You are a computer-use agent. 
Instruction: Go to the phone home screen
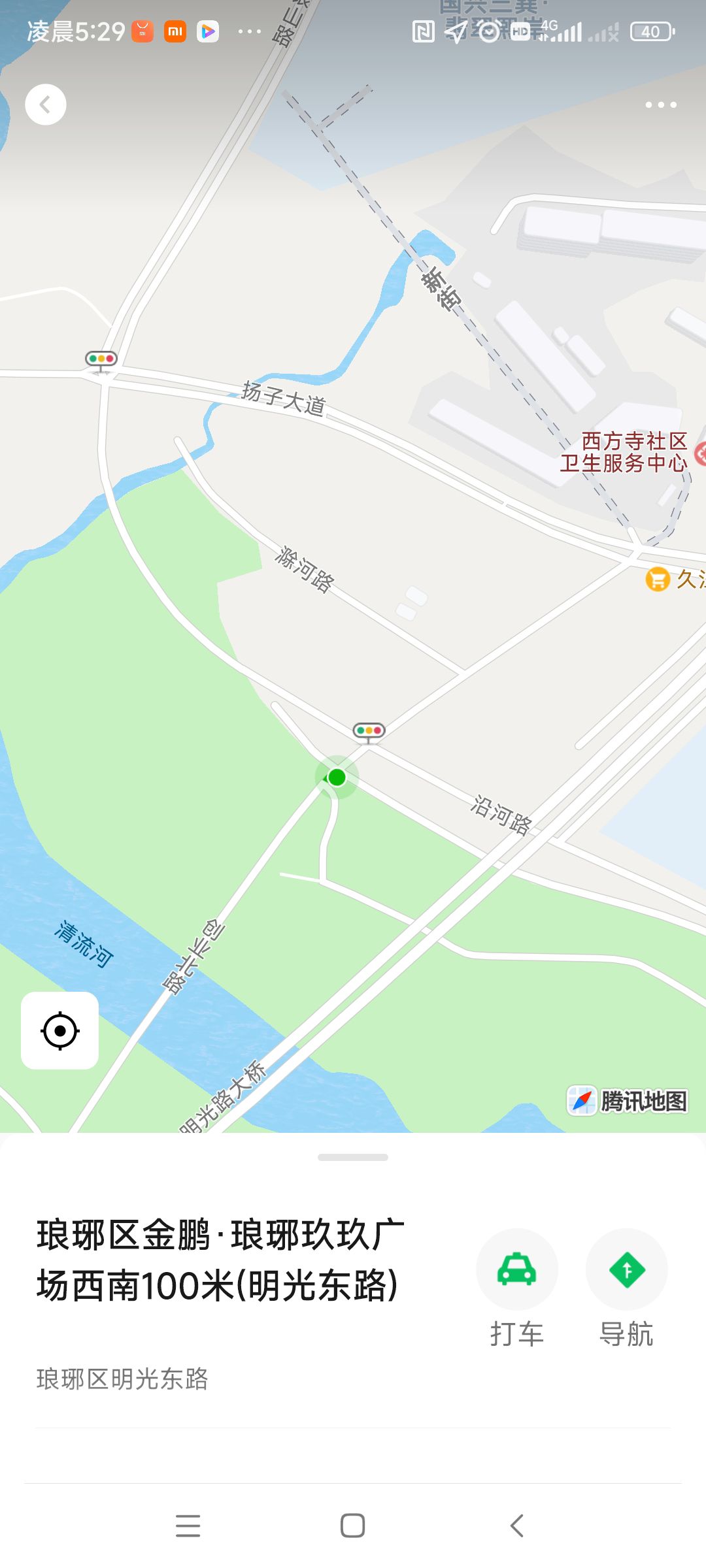point(352,1526)
